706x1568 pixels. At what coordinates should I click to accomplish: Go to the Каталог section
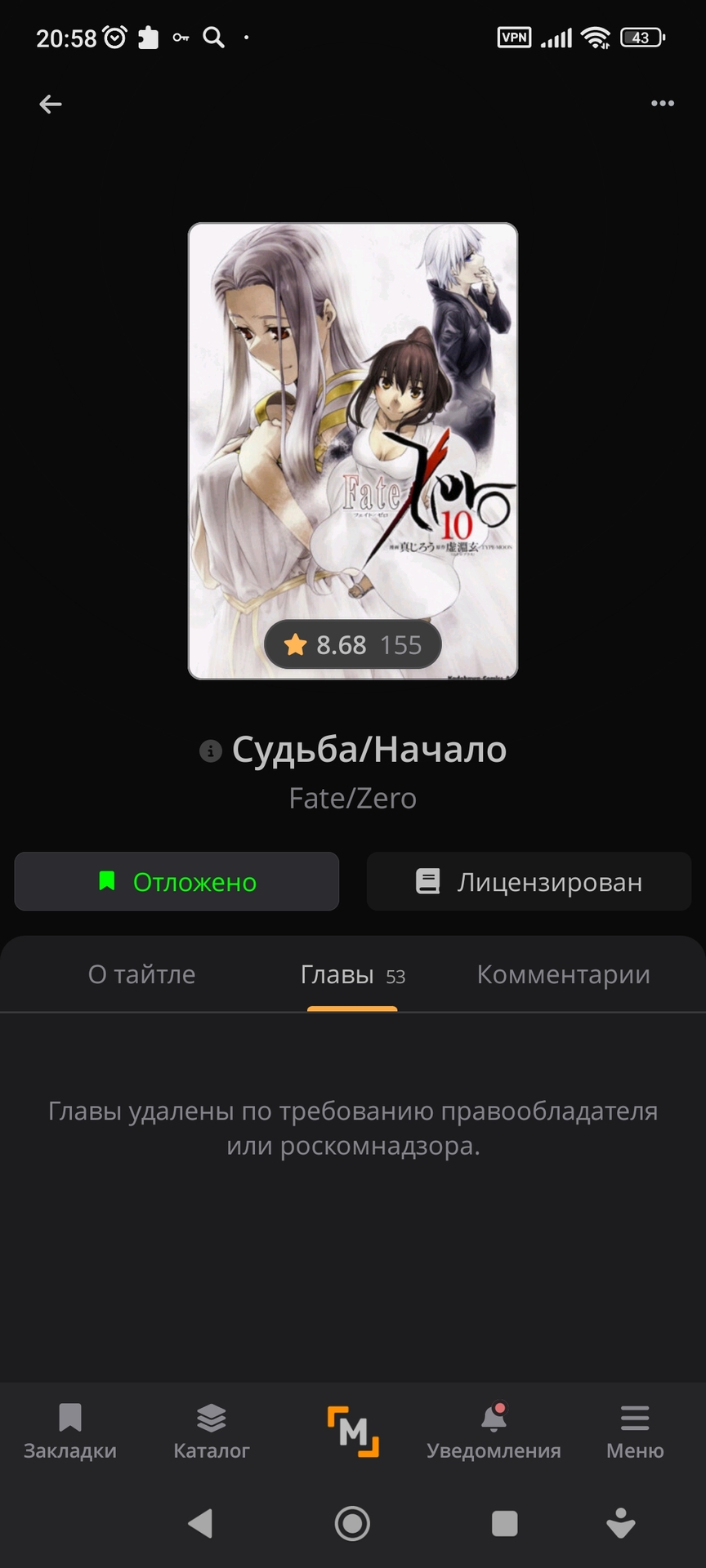pos(211,1432)
